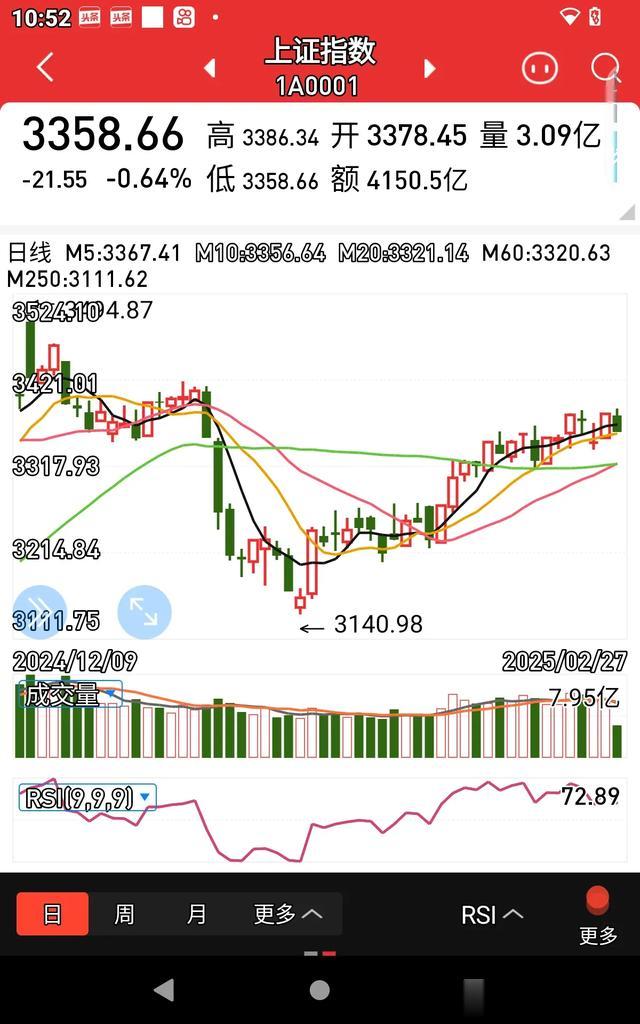Open the RSI(9,9,9) indicator dropdown

point(88,797)
